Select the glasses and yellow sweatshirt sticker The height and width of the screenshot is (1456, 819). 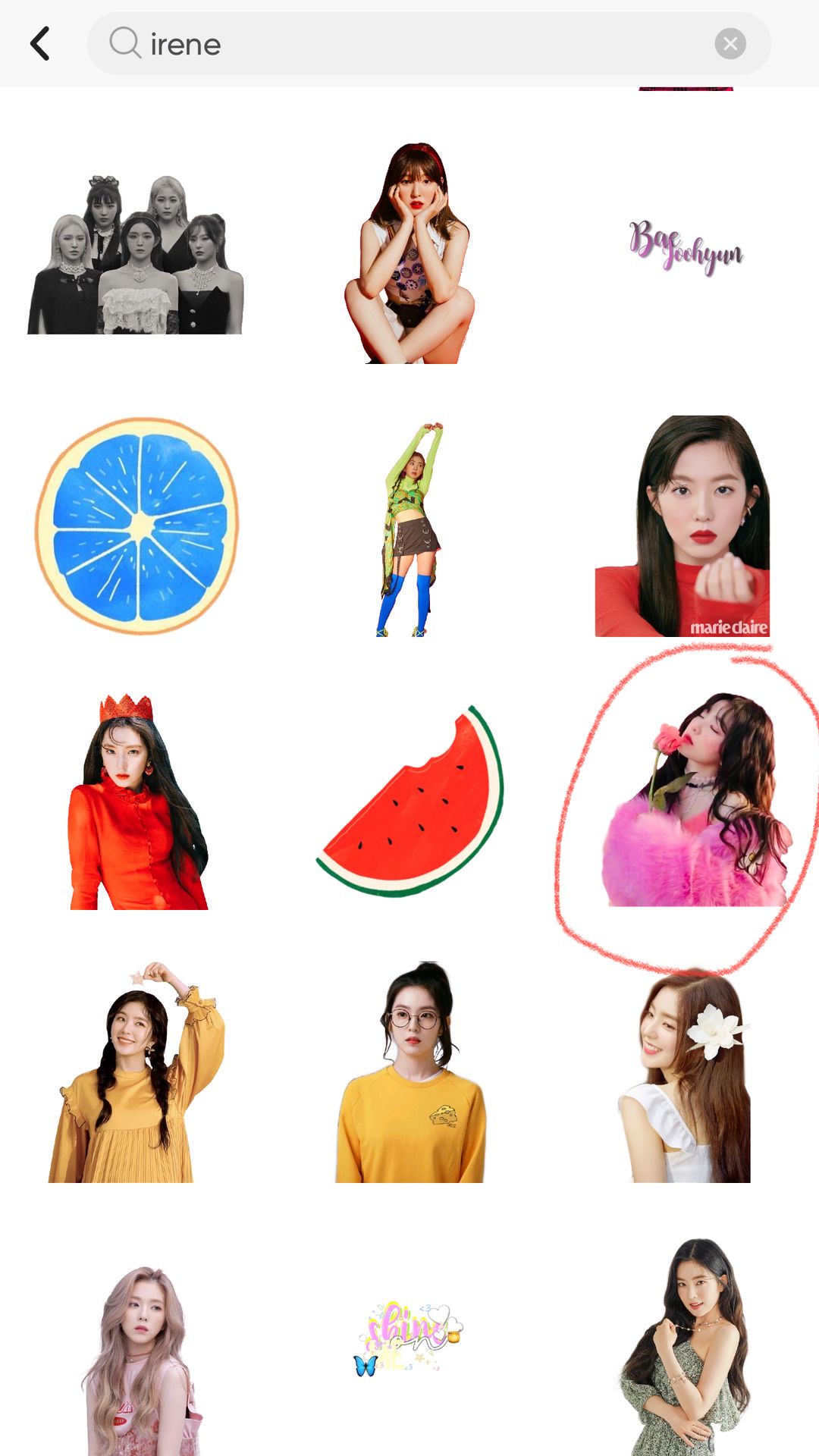coord(410,1072)
